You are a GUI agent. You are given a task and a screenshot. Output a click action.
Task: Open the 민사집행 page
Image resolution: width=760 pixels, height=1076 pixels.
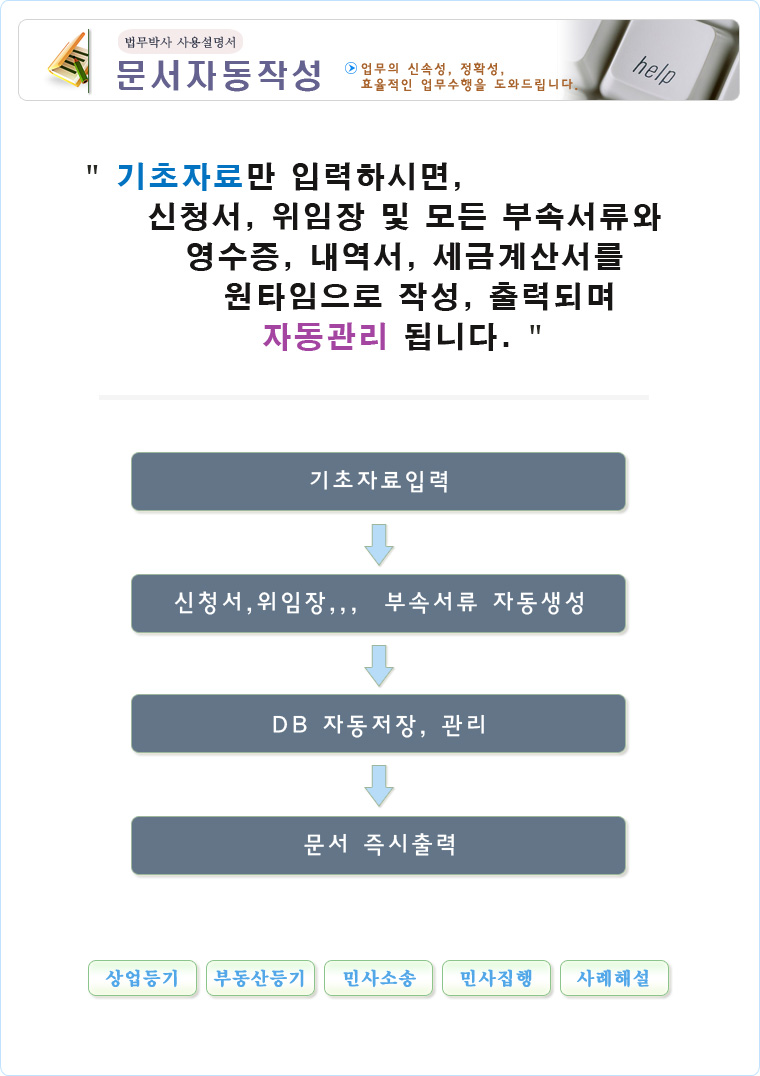point(496,978)
